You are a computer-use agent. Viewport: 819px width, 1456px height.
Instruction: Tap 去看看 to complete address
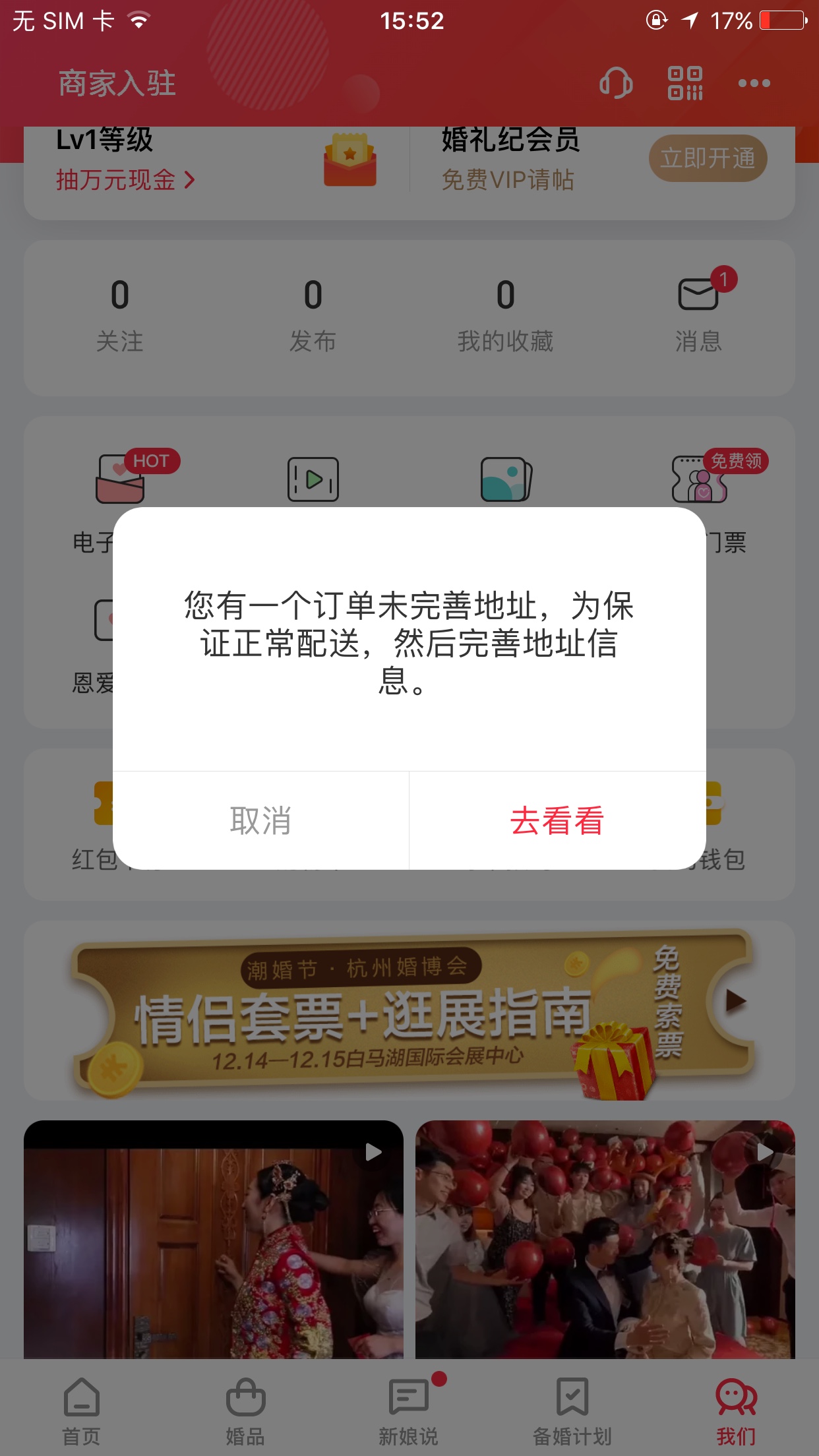point(557,820)
